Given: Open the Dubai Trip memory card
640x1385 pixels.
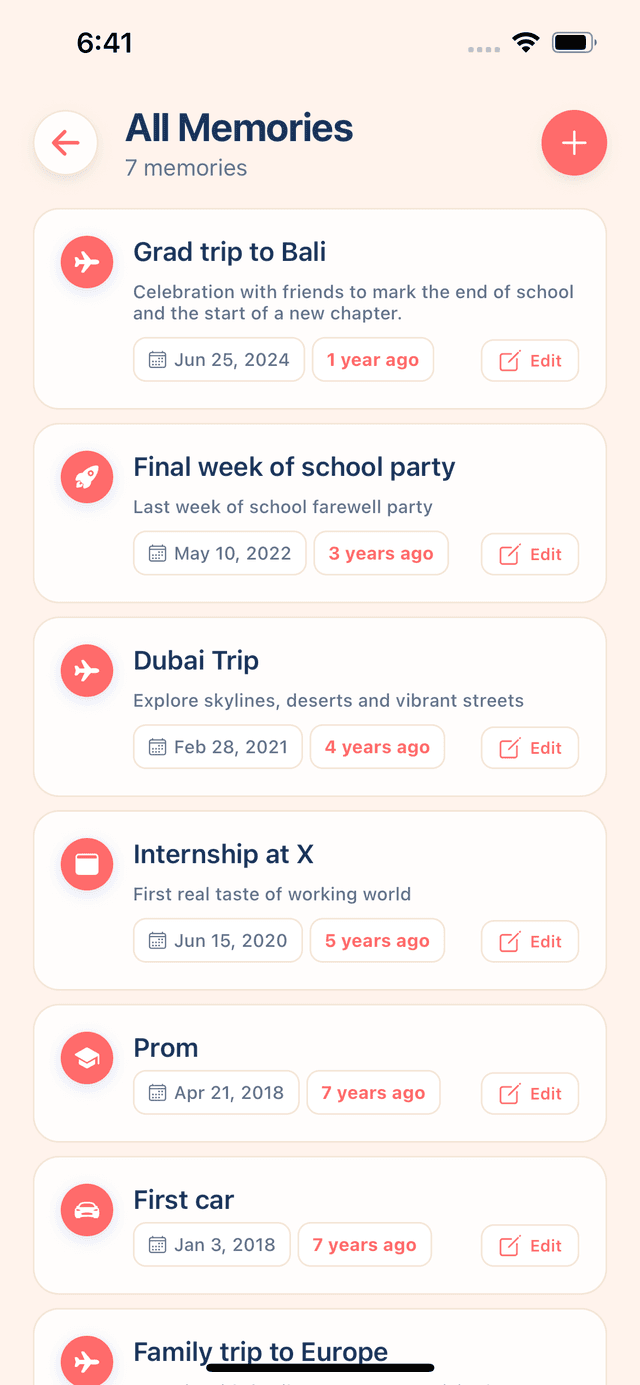Looking at the screenshot, I should pyautogui.click(x=196, y=661).
